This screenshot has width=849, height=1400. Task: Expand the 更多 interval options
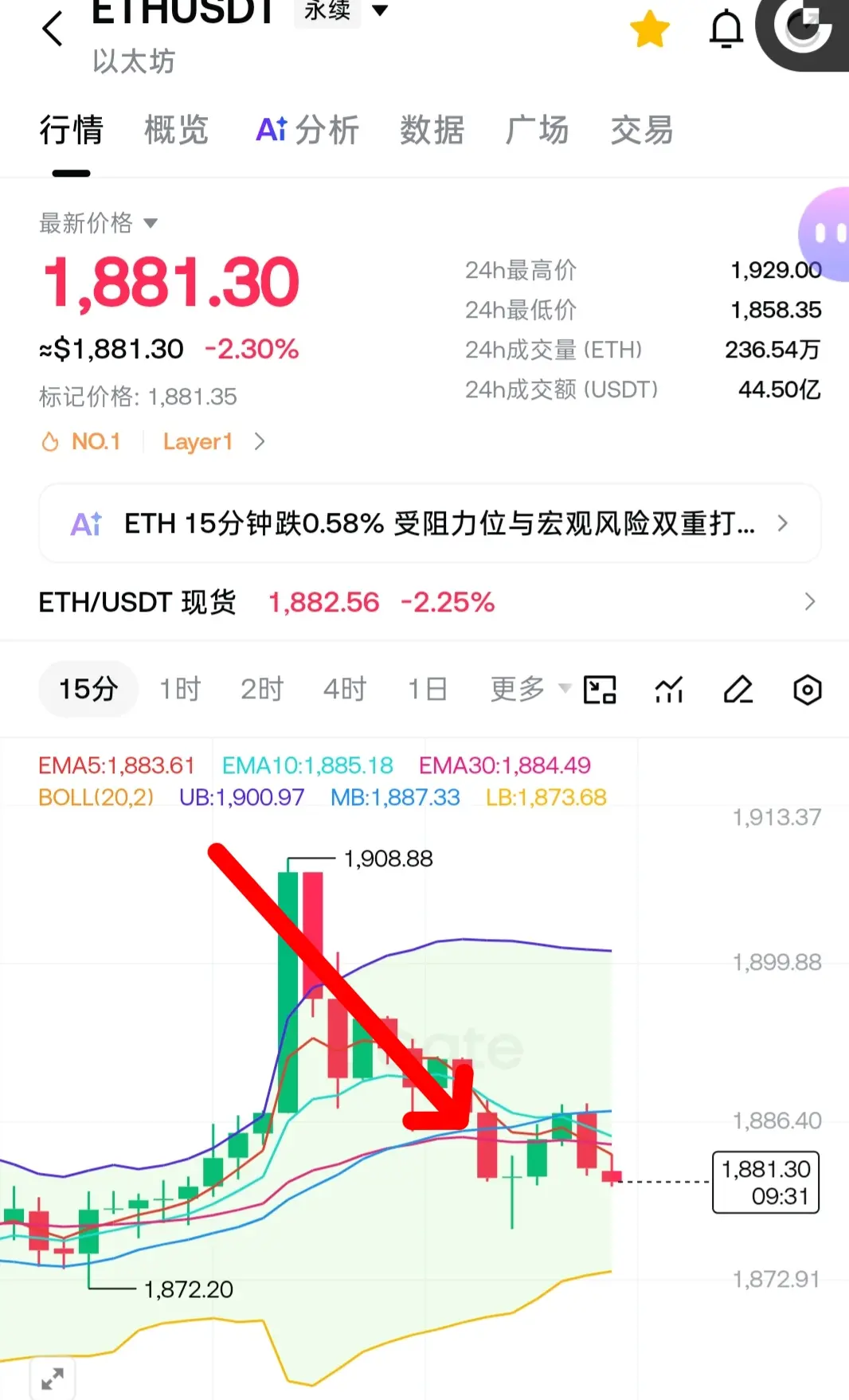(x=531, y=689)
